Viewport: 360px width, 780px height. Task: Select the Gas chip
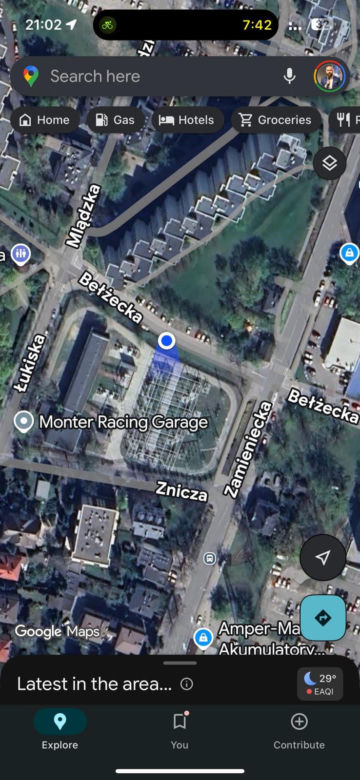115,120
